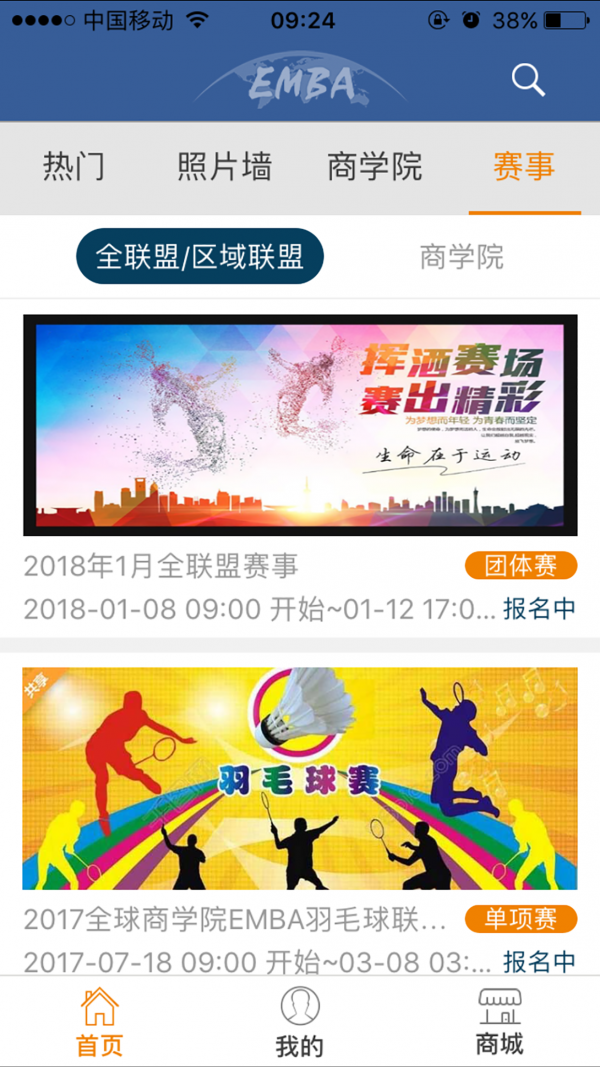The height and width of the screenshot is (1067, 600).
Task: Open the 我的 profile tab
Action: click(x=300, y=1022)
